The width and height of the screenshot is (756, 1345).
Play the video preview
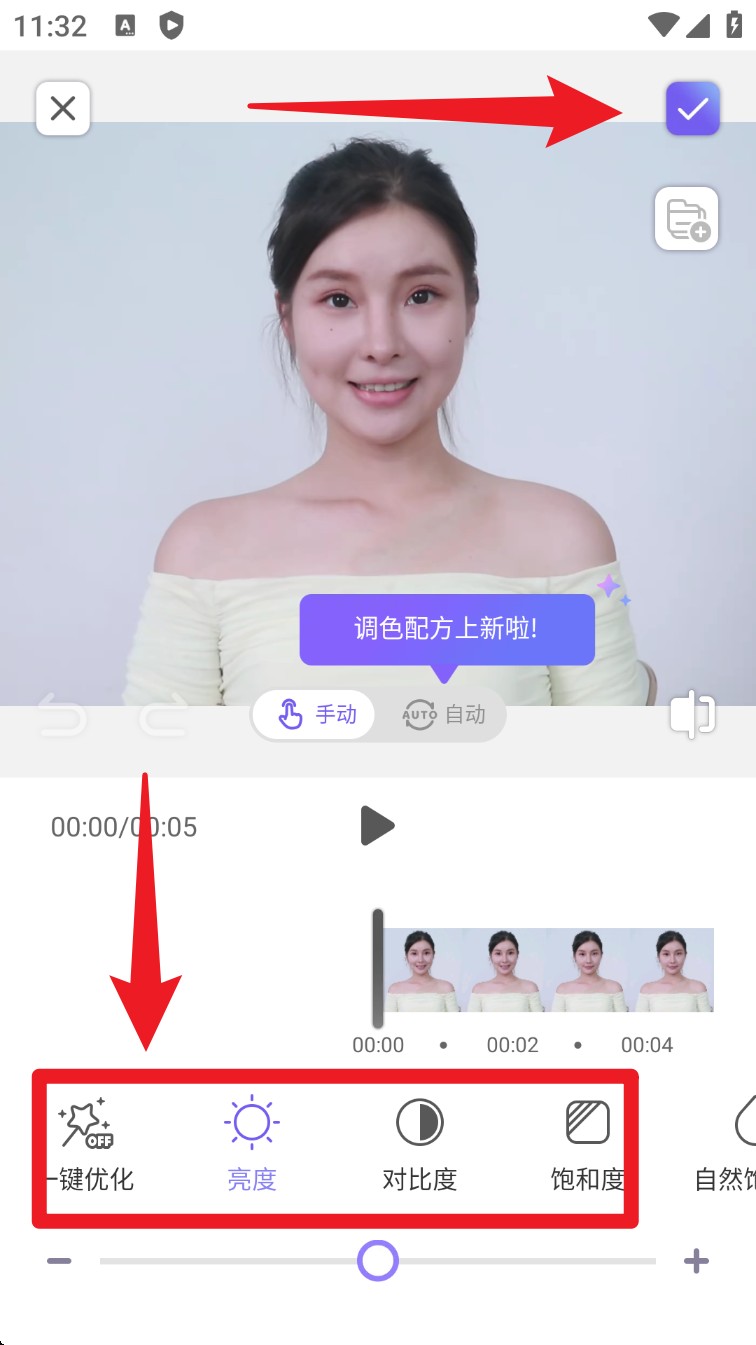[x=376, y=826]
